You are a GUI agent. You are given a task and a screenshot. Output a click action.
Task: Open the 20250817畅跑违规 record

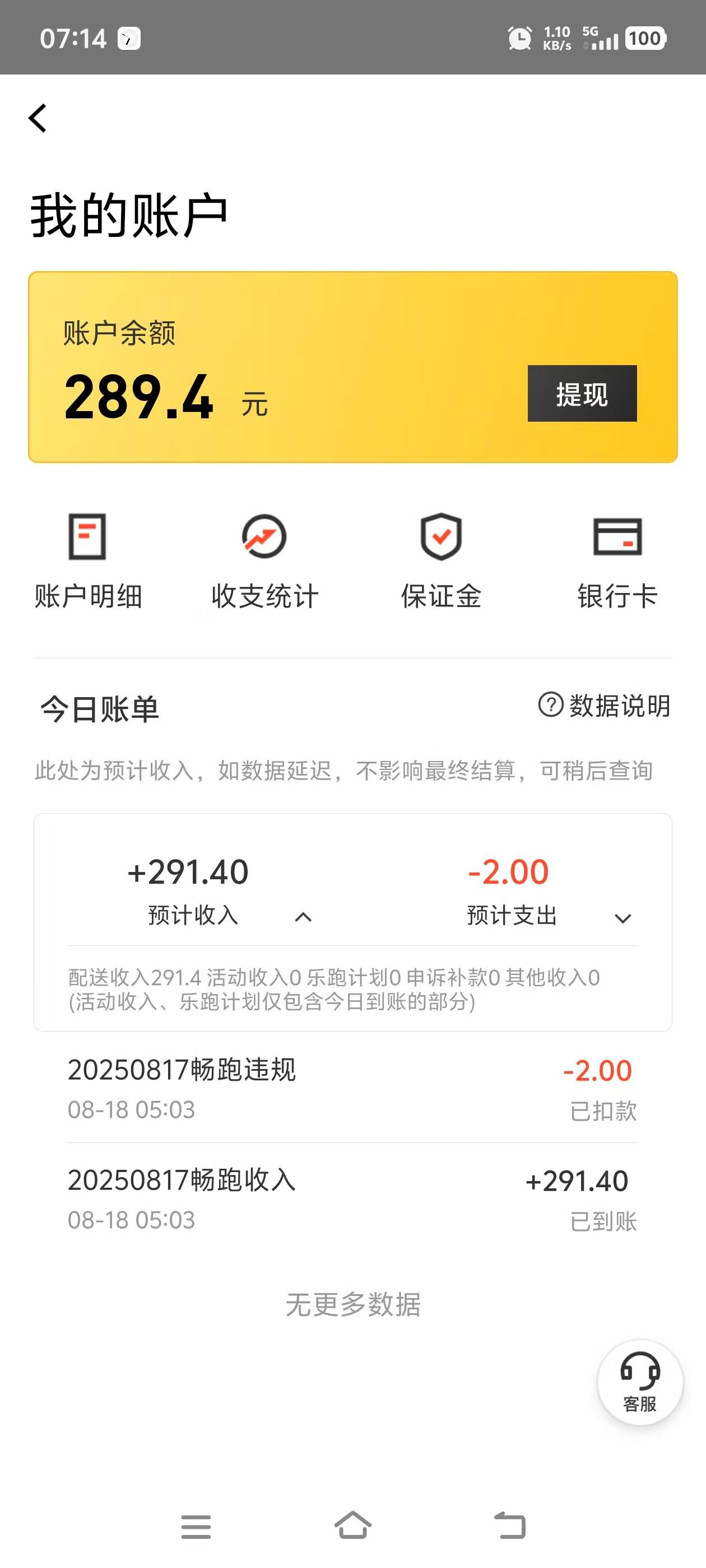(352, 1088)
